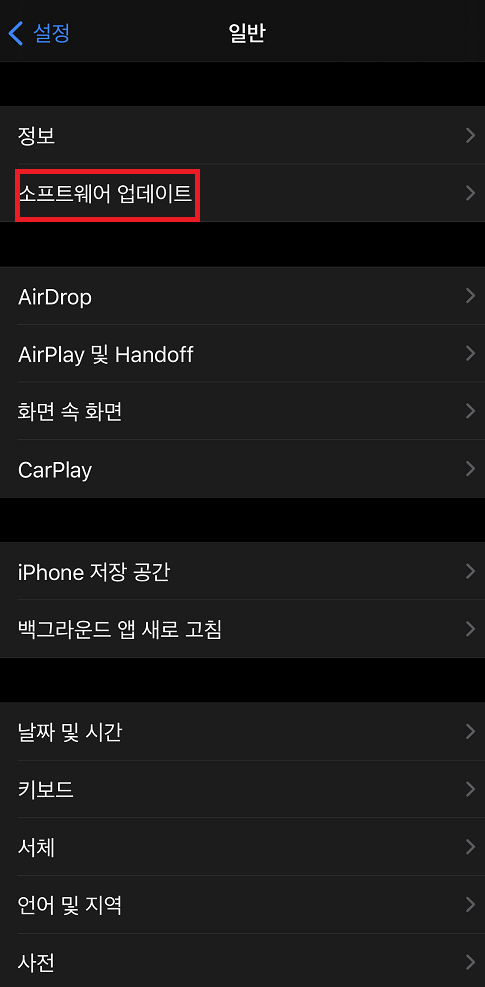
Task: Open 소프트웨어 업데이트
Action: click(x=242, y=193)
